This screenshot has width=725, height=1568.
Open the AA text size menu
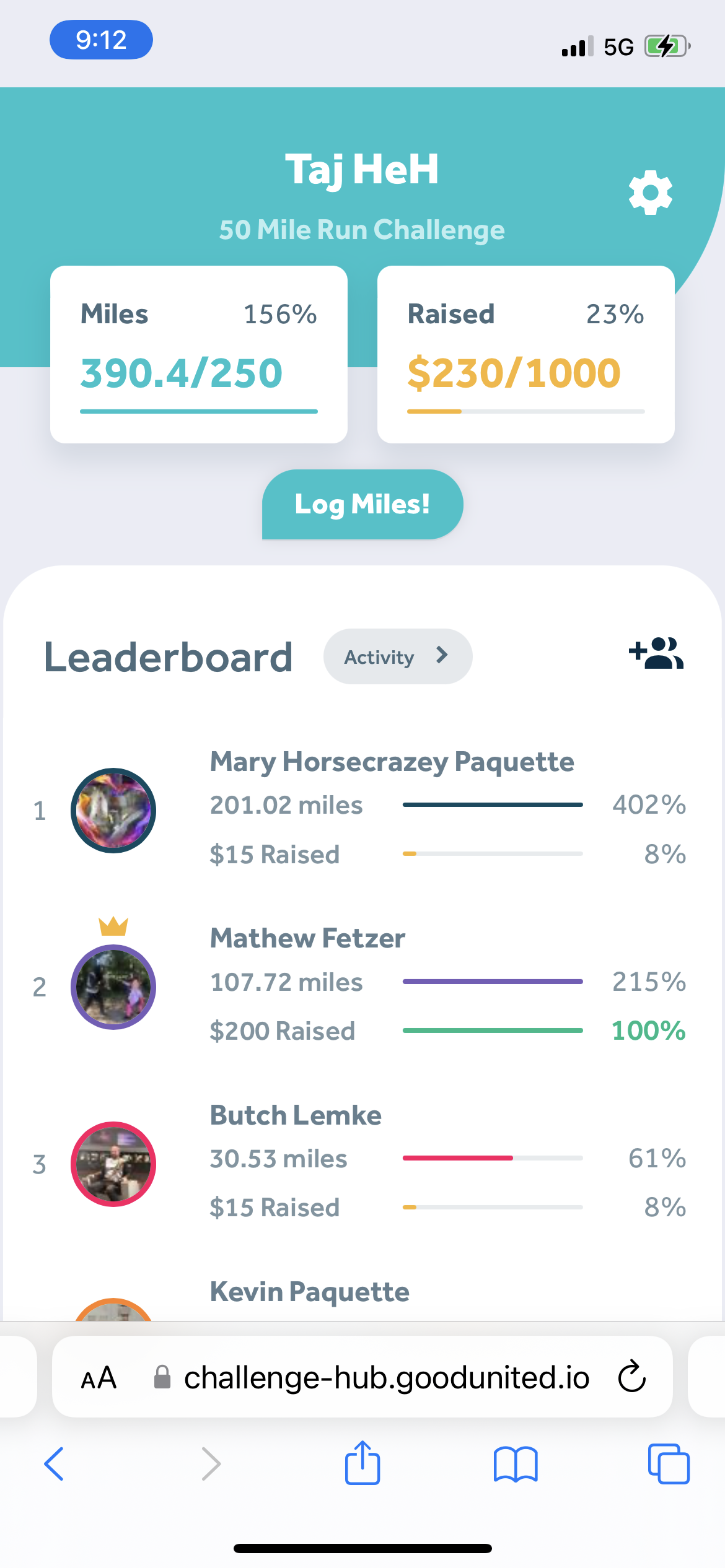pos(99,1377)
